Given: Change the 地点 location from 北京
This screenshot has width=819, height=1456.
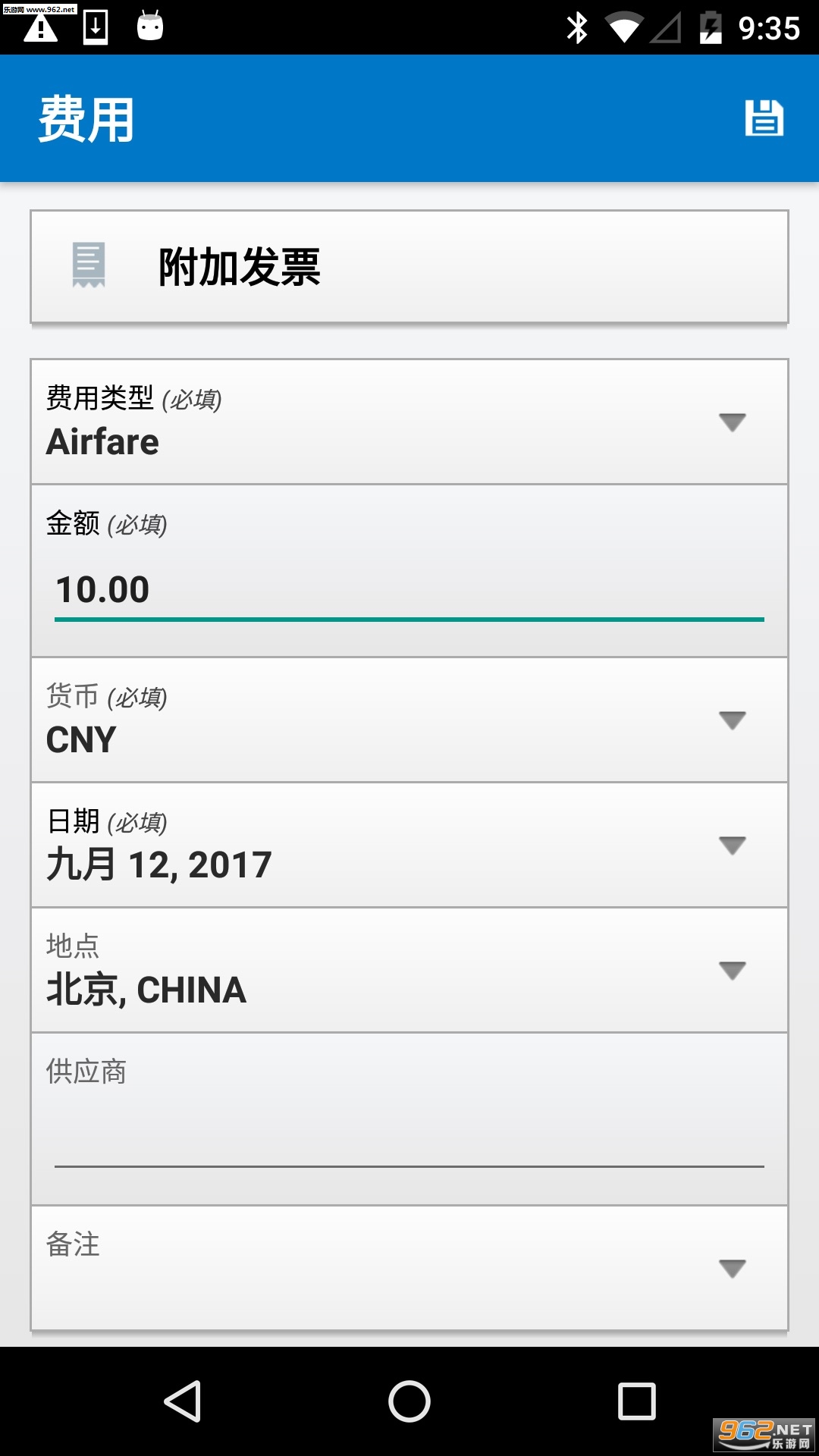Looking at the screenshot, I should click(x=409, y=971).
